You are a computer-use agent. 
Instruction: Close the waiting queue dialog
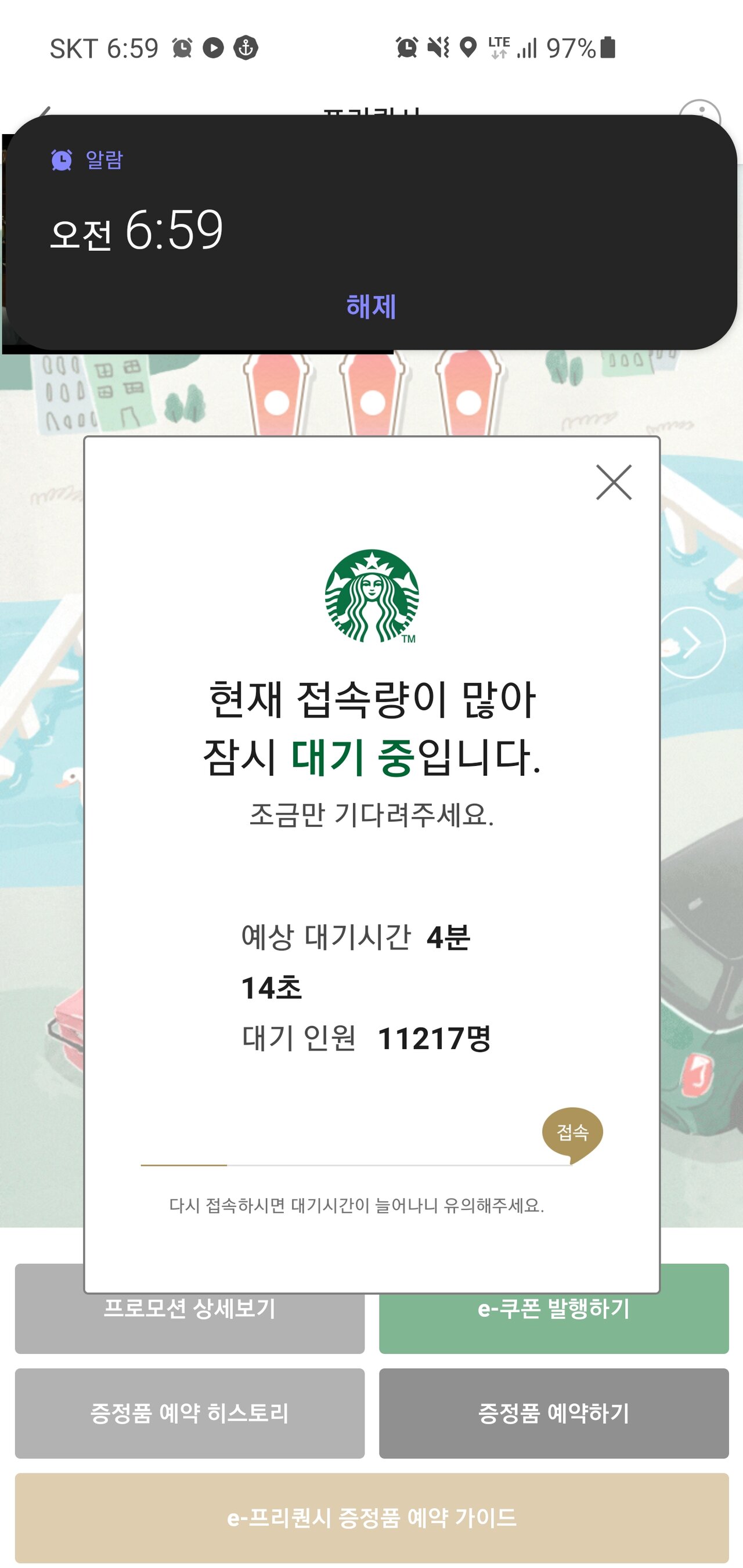[614, 483]
